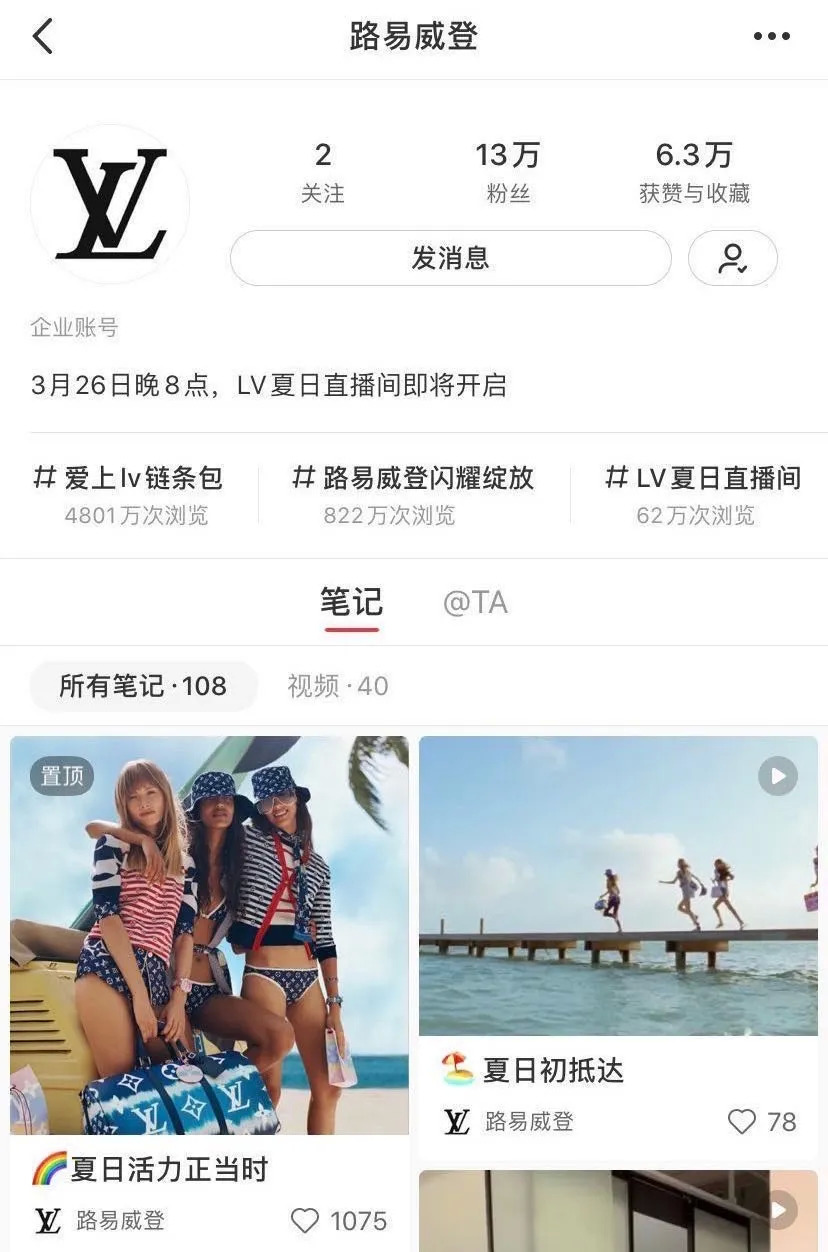Open hashtag 路易威登闪耀绽放
This screenshot has width=828, height=1252.
[412, 495]
